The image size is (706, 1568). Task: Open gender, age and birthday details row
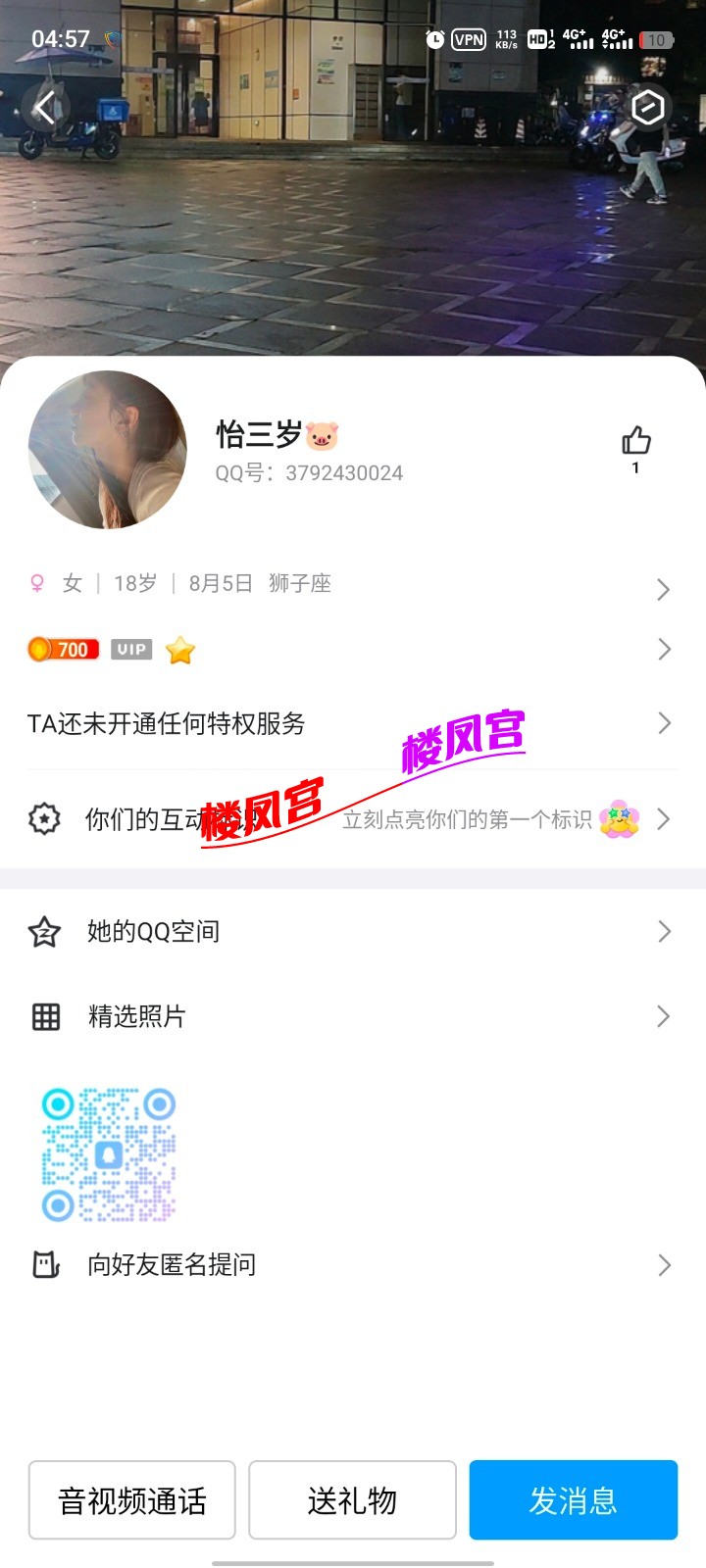(x=353, y=585)
